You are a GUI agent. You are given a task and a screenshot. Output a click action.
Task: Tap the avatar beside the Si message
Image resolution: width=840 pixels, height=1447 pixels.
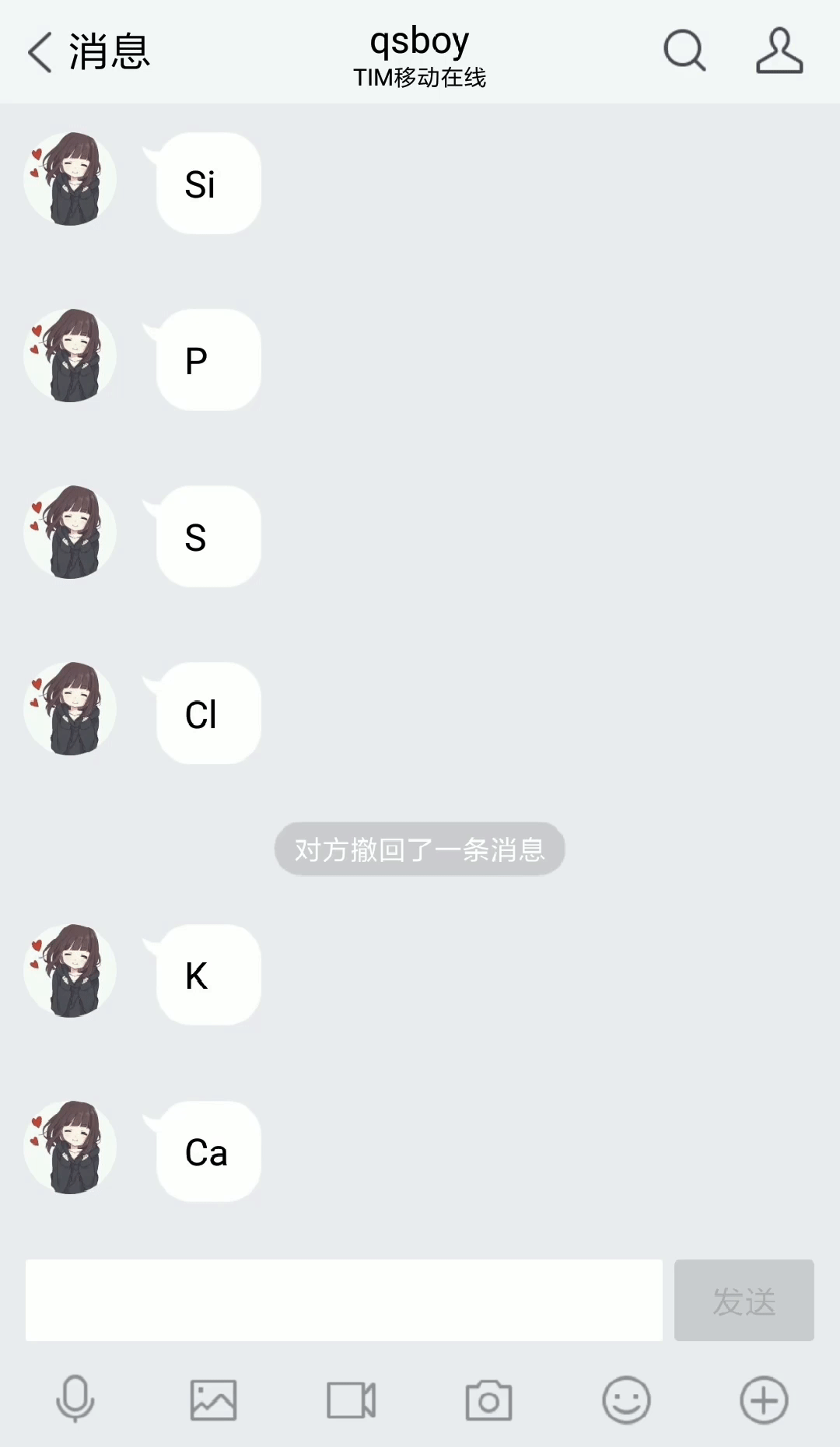pos(70,179)
